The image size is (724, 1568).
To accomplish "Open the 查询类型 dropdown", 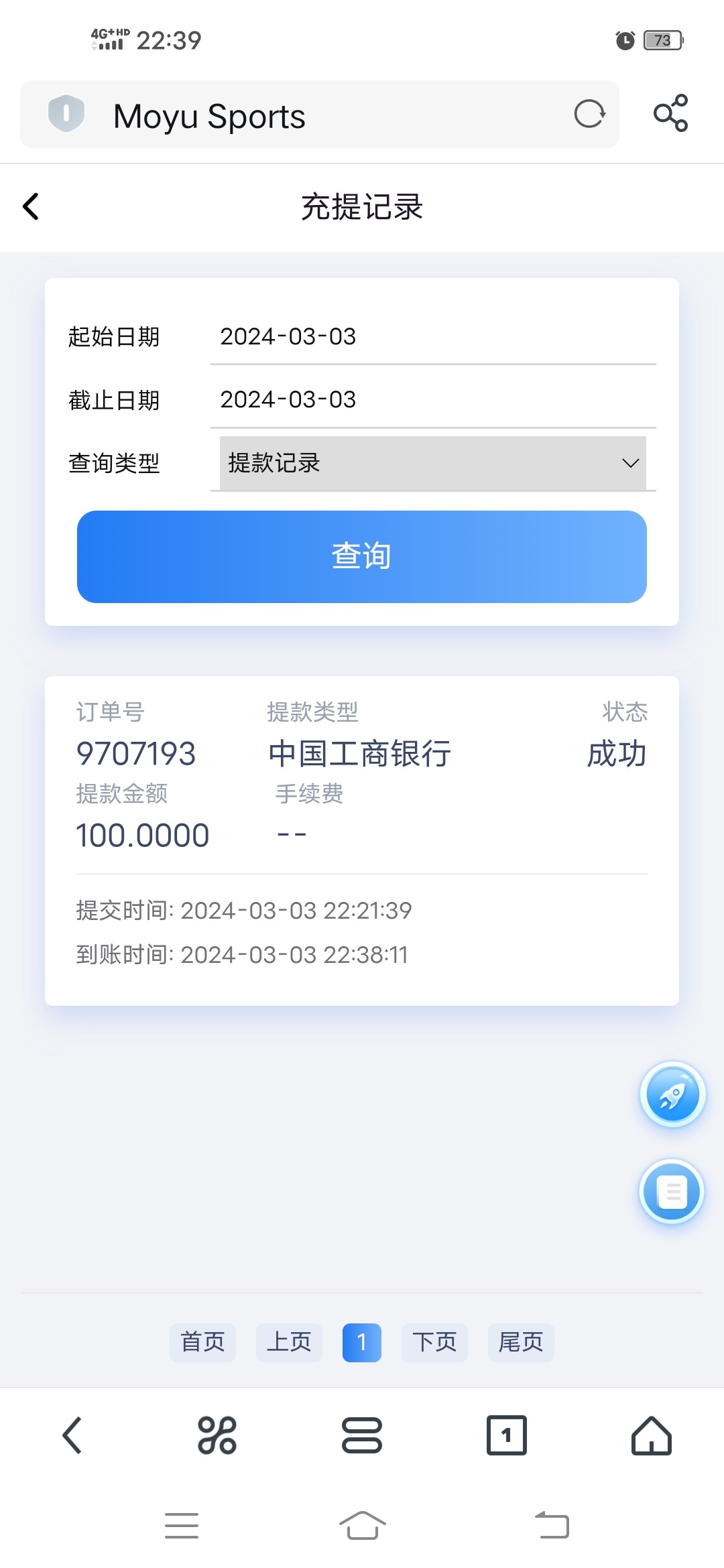I will [x=432, y=463].
